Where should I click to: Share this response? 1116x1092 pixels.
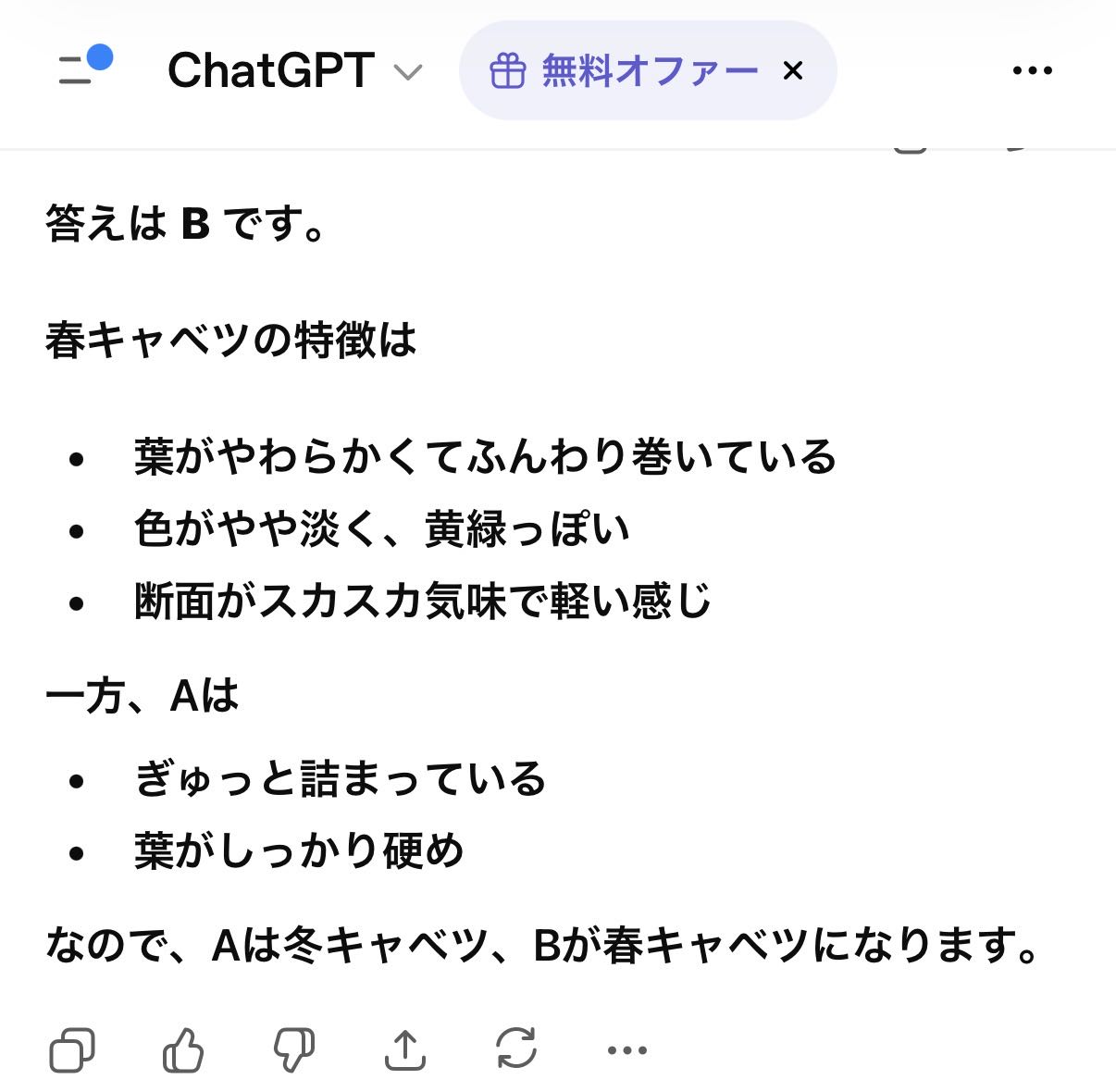pos(405,1050)
